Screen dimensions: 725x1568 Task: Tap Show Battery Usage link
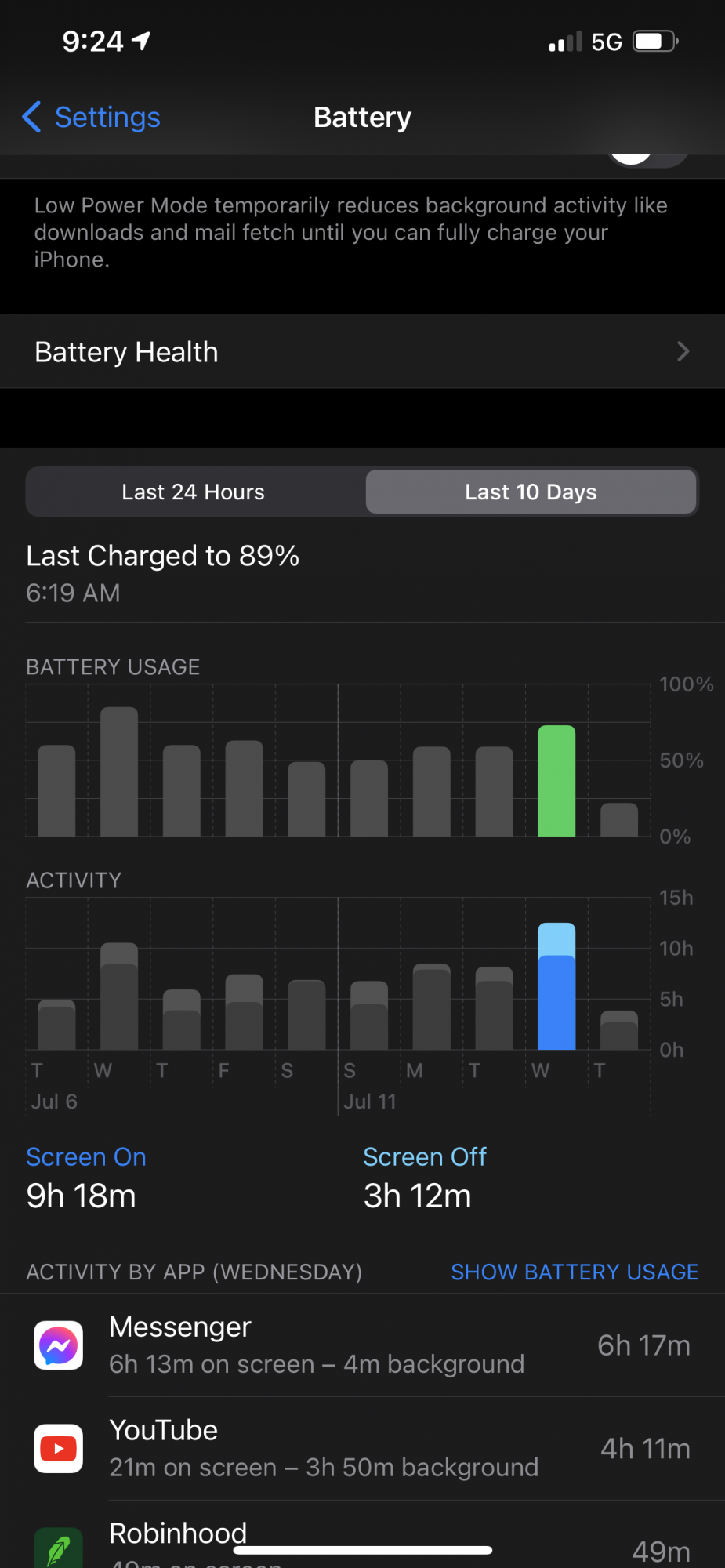(574, 1272)
